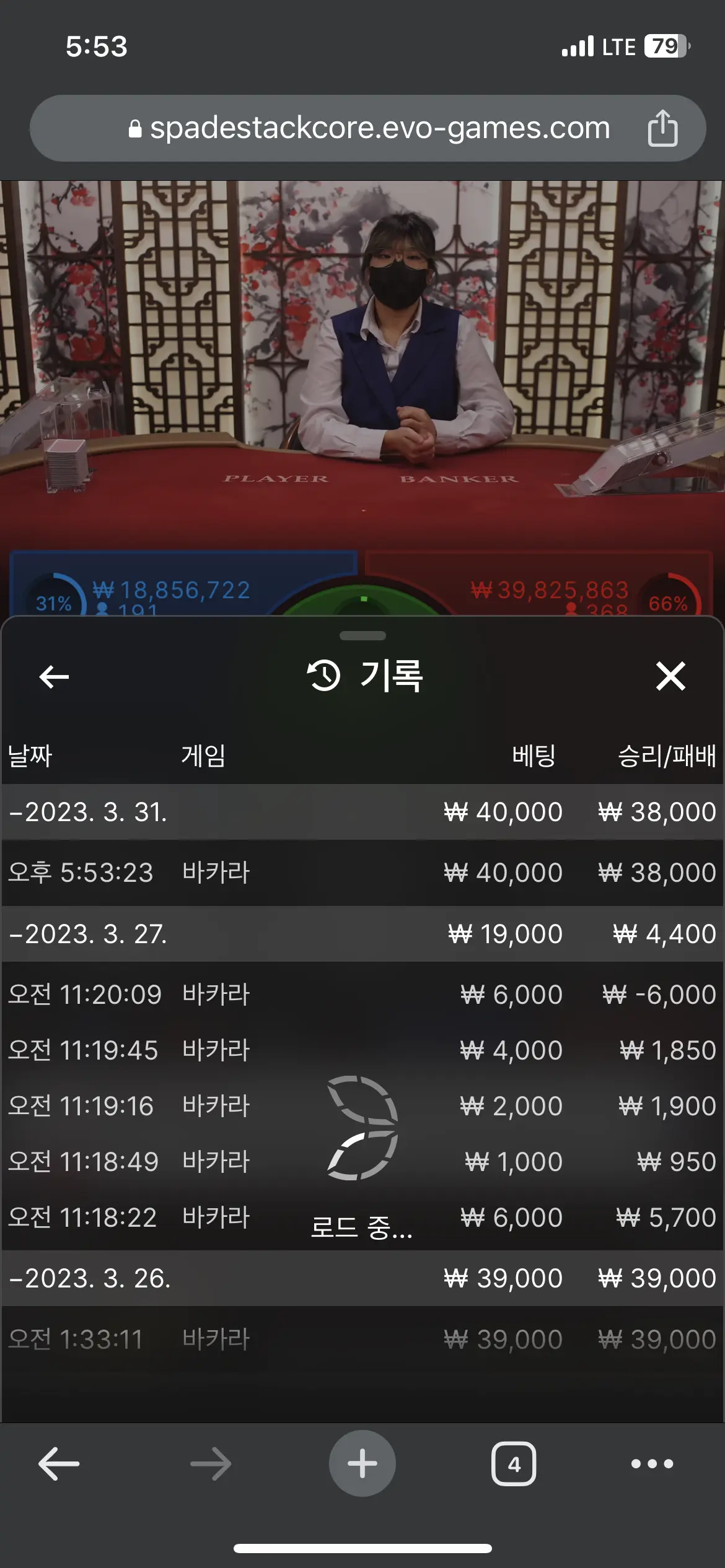Open the 오전 11:18:49 바카라 record
Screen dimensions: 725x1568
pos(362,1162)
